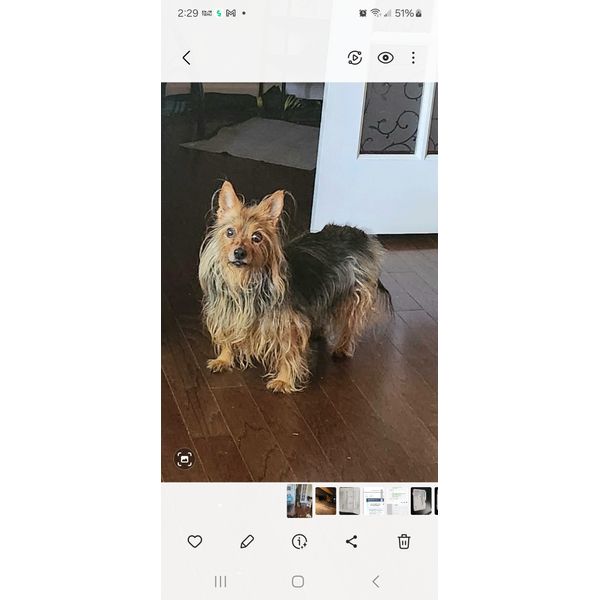Image resolution: width=600 pixels, height=600 pixels.
Task: View photo details via the info icon
Action: coord(299,541)
